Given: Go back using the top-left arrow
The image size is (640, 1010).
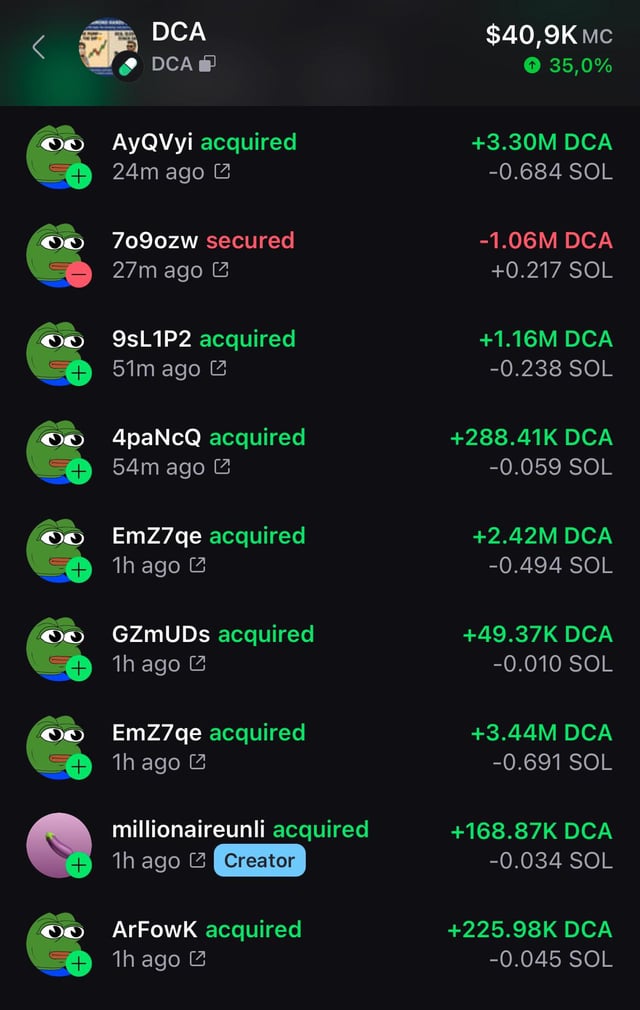Looking at the screenshot, I should (x=38, y=47).
